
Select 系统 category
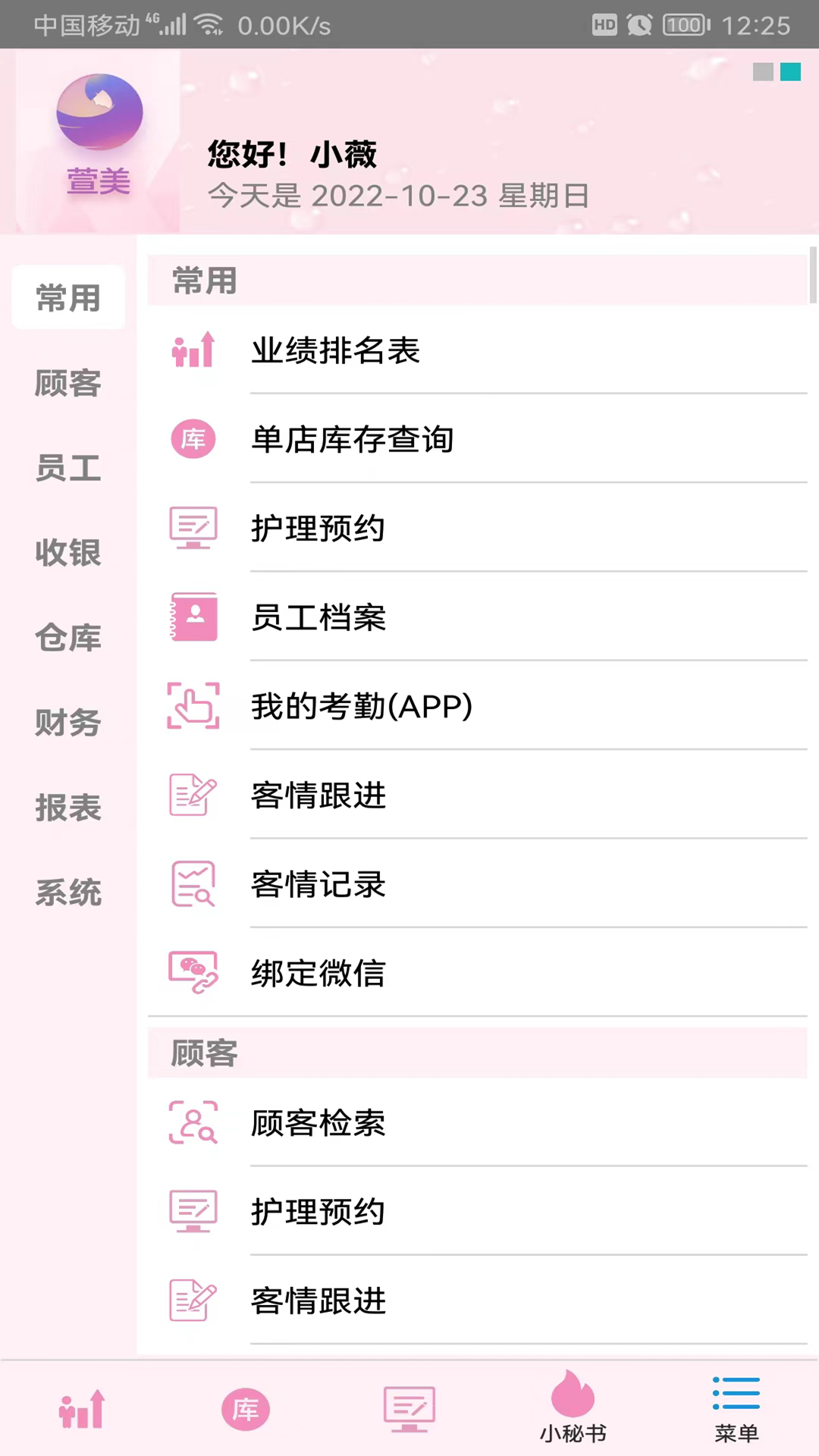(68, 893)
